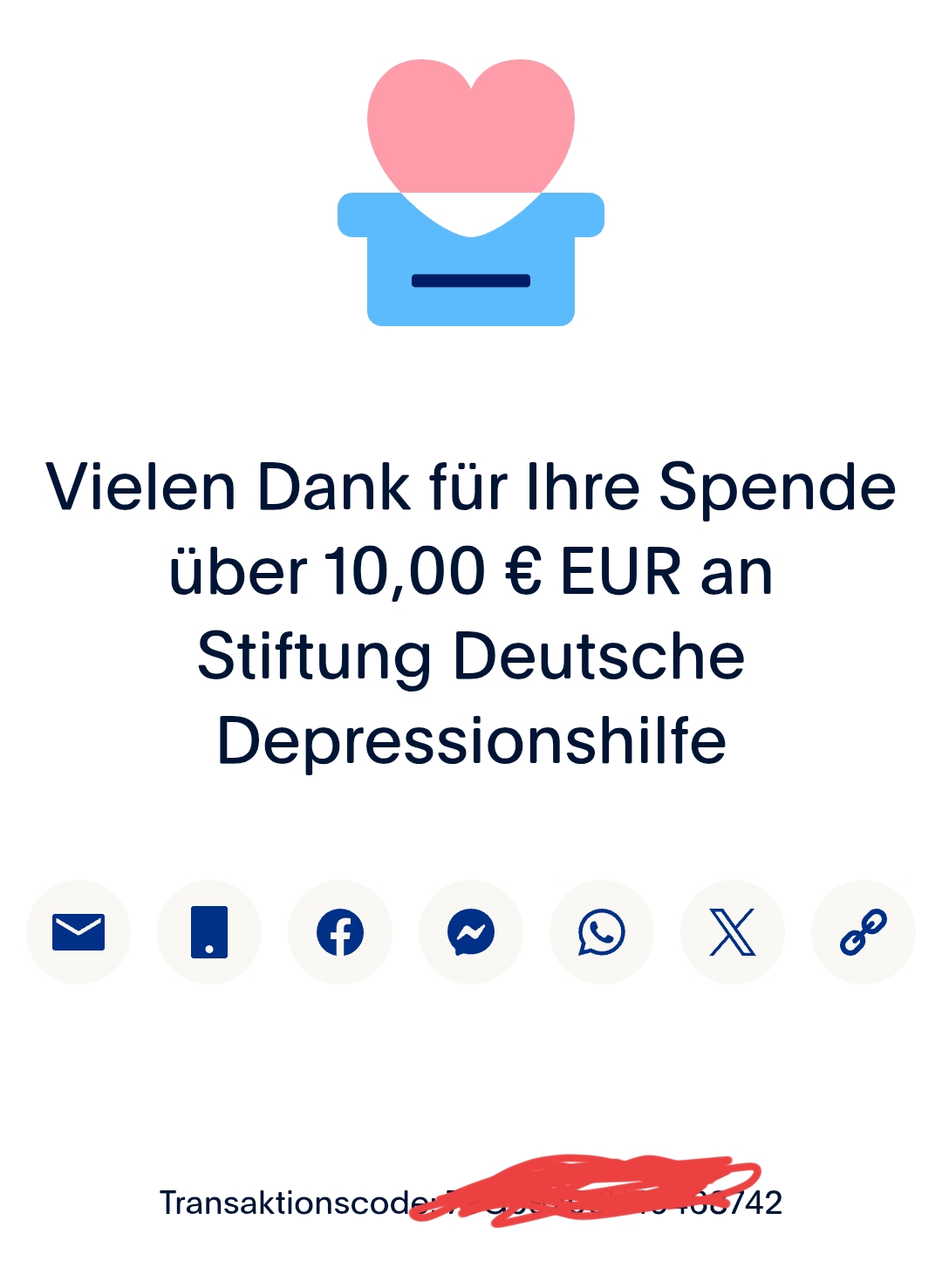Image resolution: width=942 pixels, height=1288 pixels.
Task: Share the donation via email
Action: (78, 932)
